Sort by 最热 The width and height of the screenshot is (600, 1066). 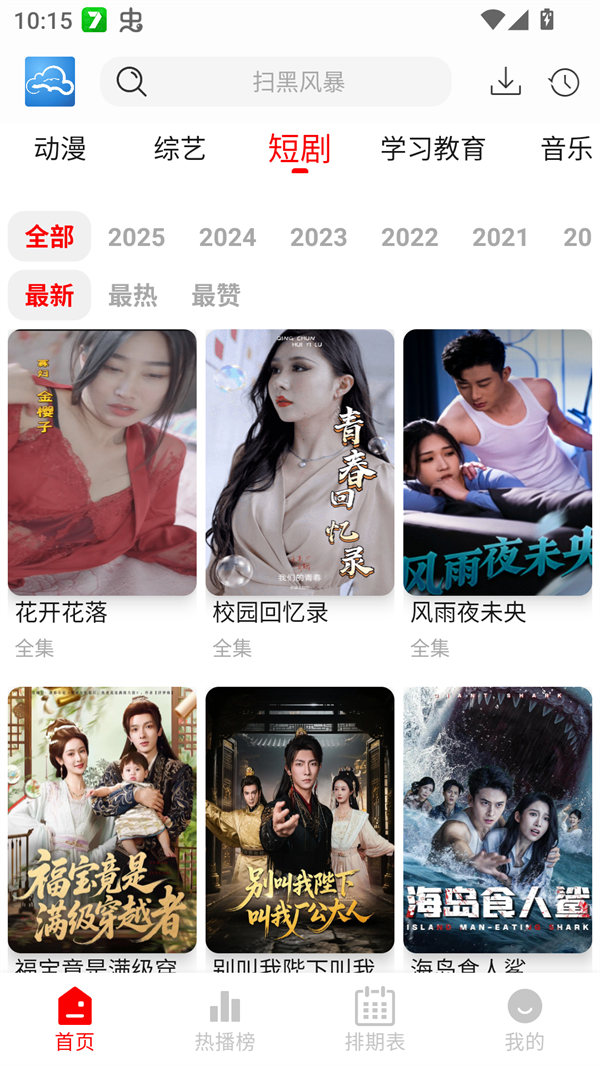click(x=132, y=295)
